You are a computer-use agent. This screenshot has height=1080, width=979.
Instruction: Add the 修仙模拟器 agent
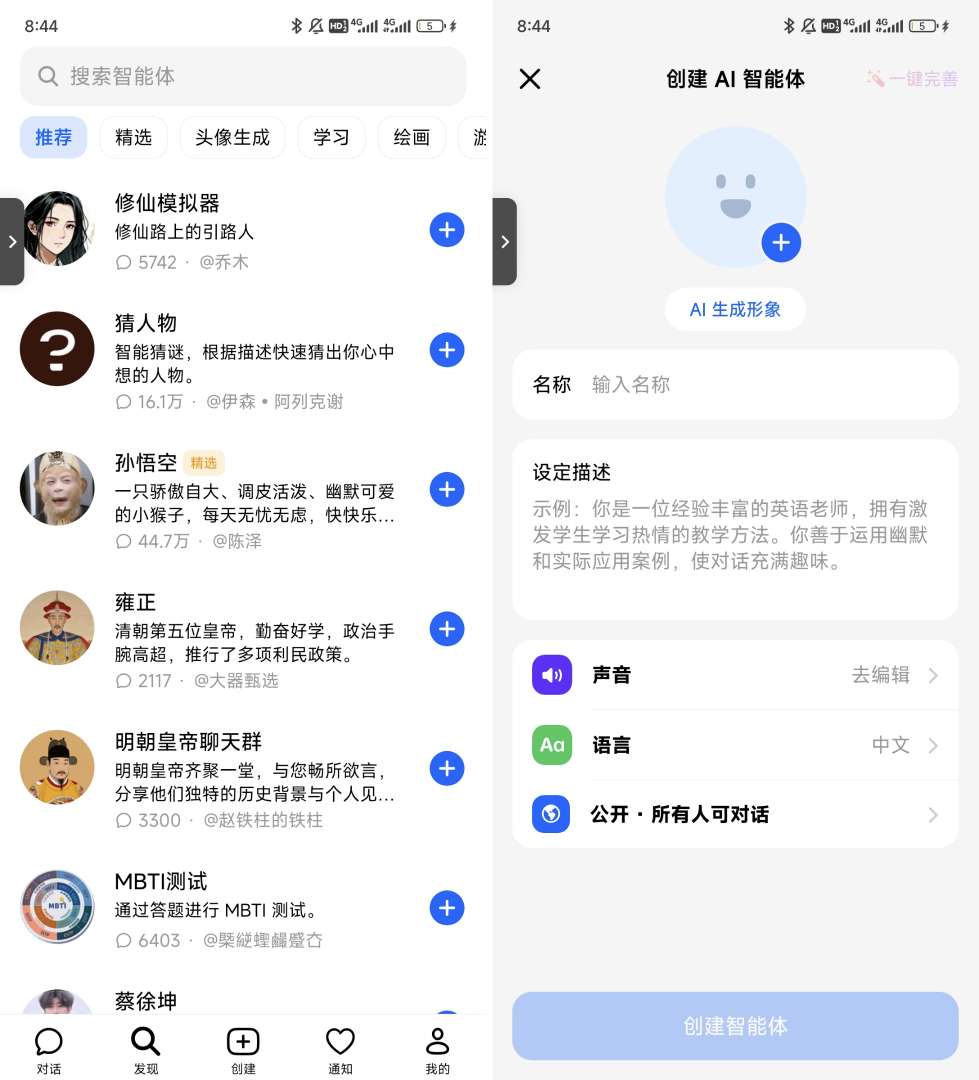(x=447, y=230)
